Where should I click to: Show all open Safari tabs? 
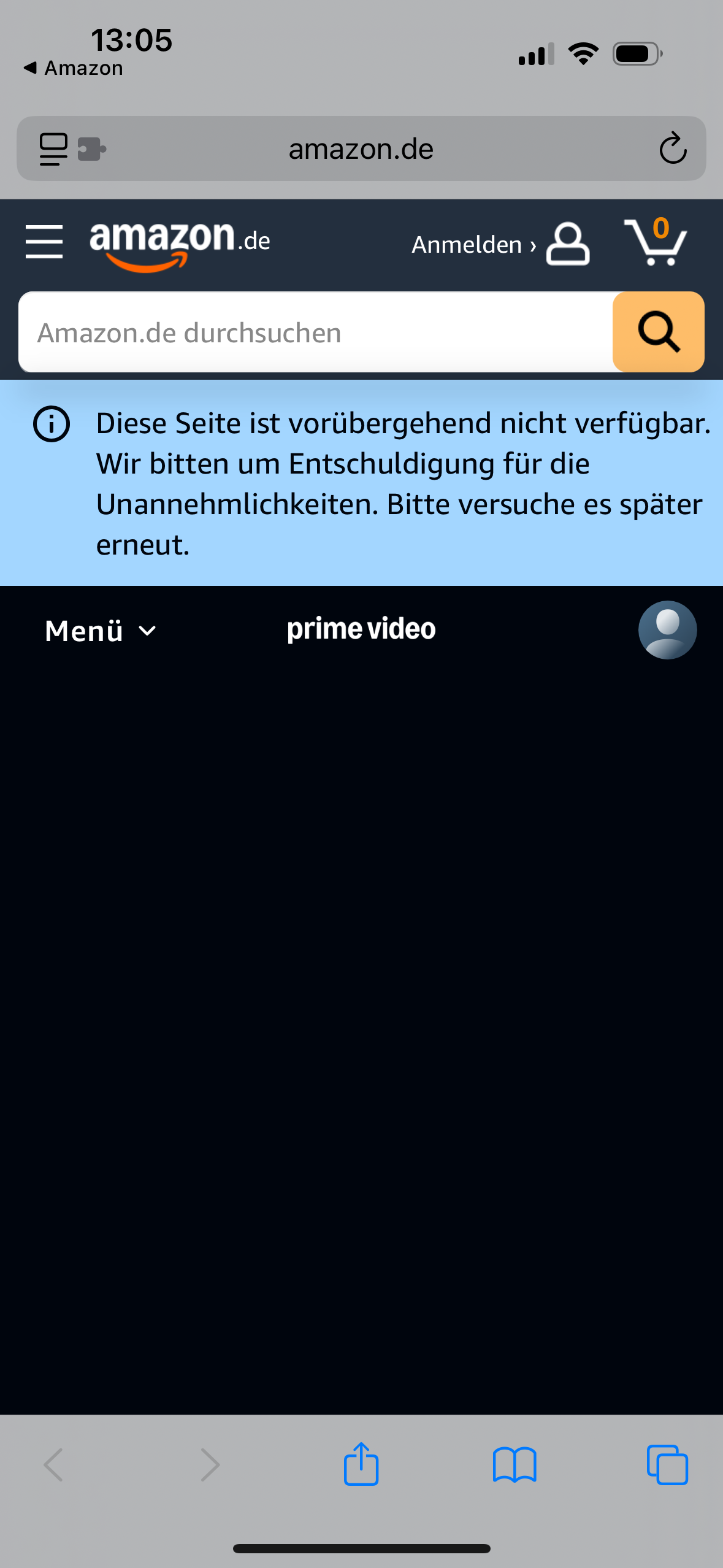pyautogui.click(x=667, y=1464)
